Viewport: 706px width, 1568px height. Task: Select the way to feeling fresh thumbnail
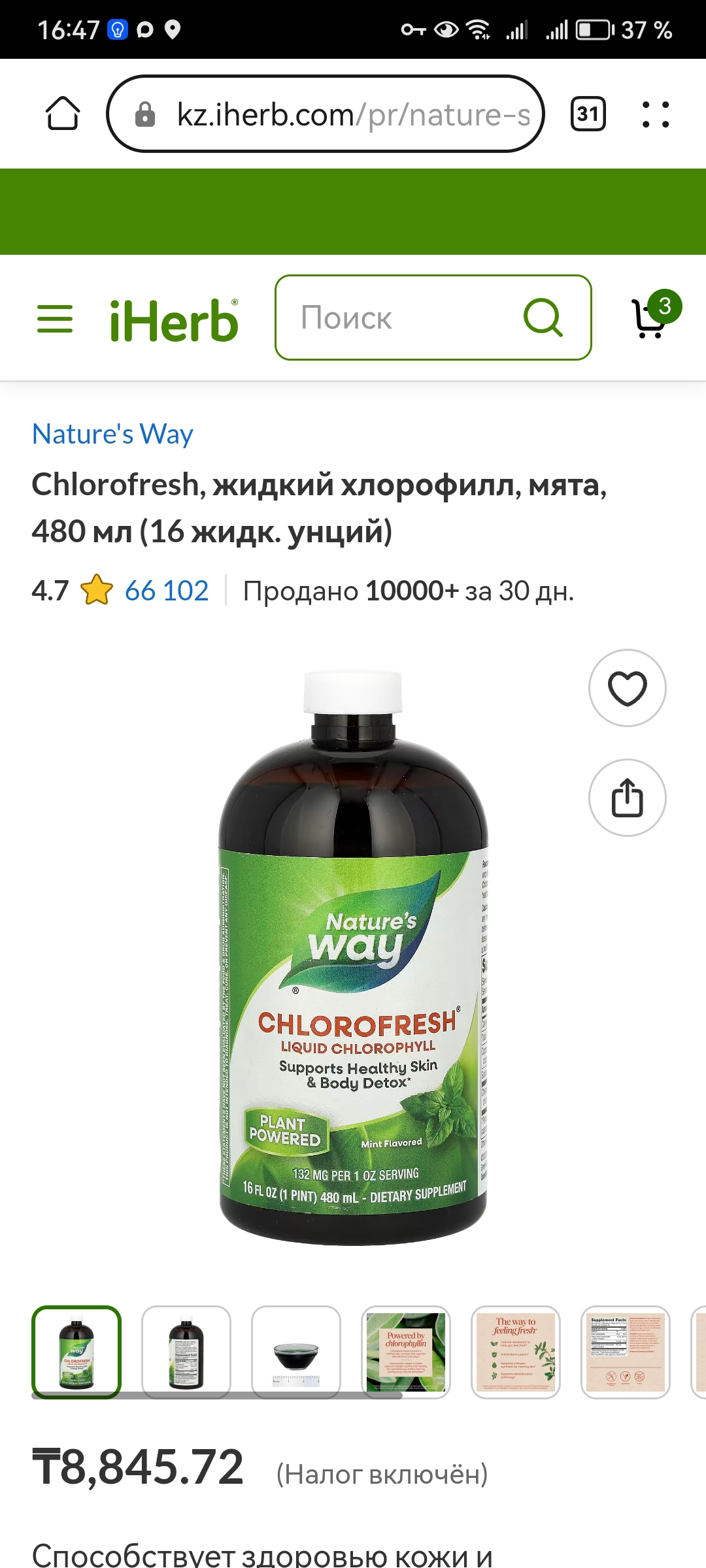(516, 1352)
